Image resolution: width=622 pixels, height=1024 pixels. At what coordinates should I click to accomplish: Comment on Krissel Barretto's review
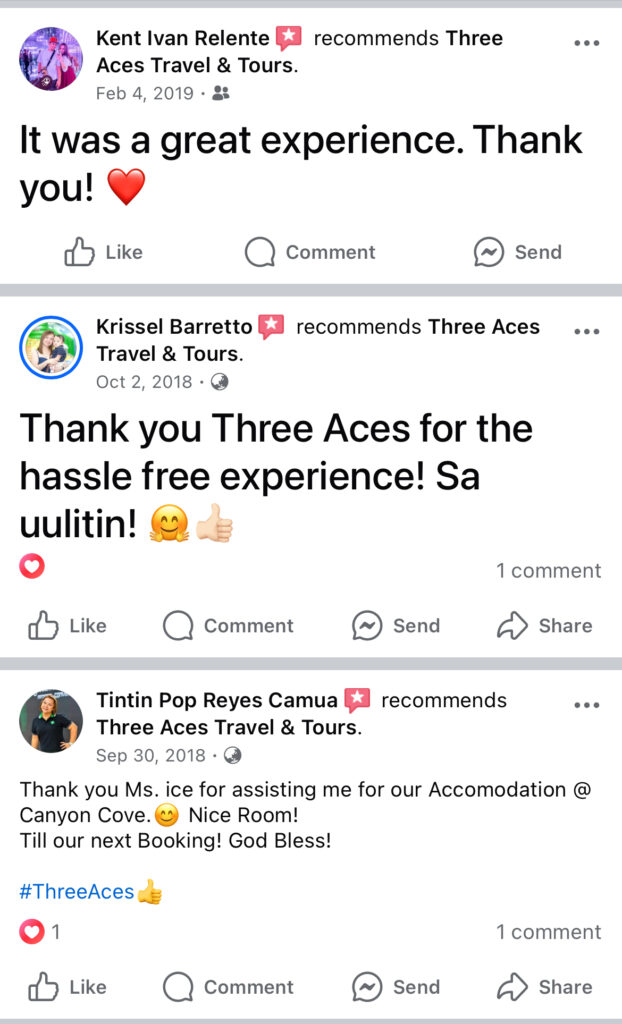pos(228,626)
